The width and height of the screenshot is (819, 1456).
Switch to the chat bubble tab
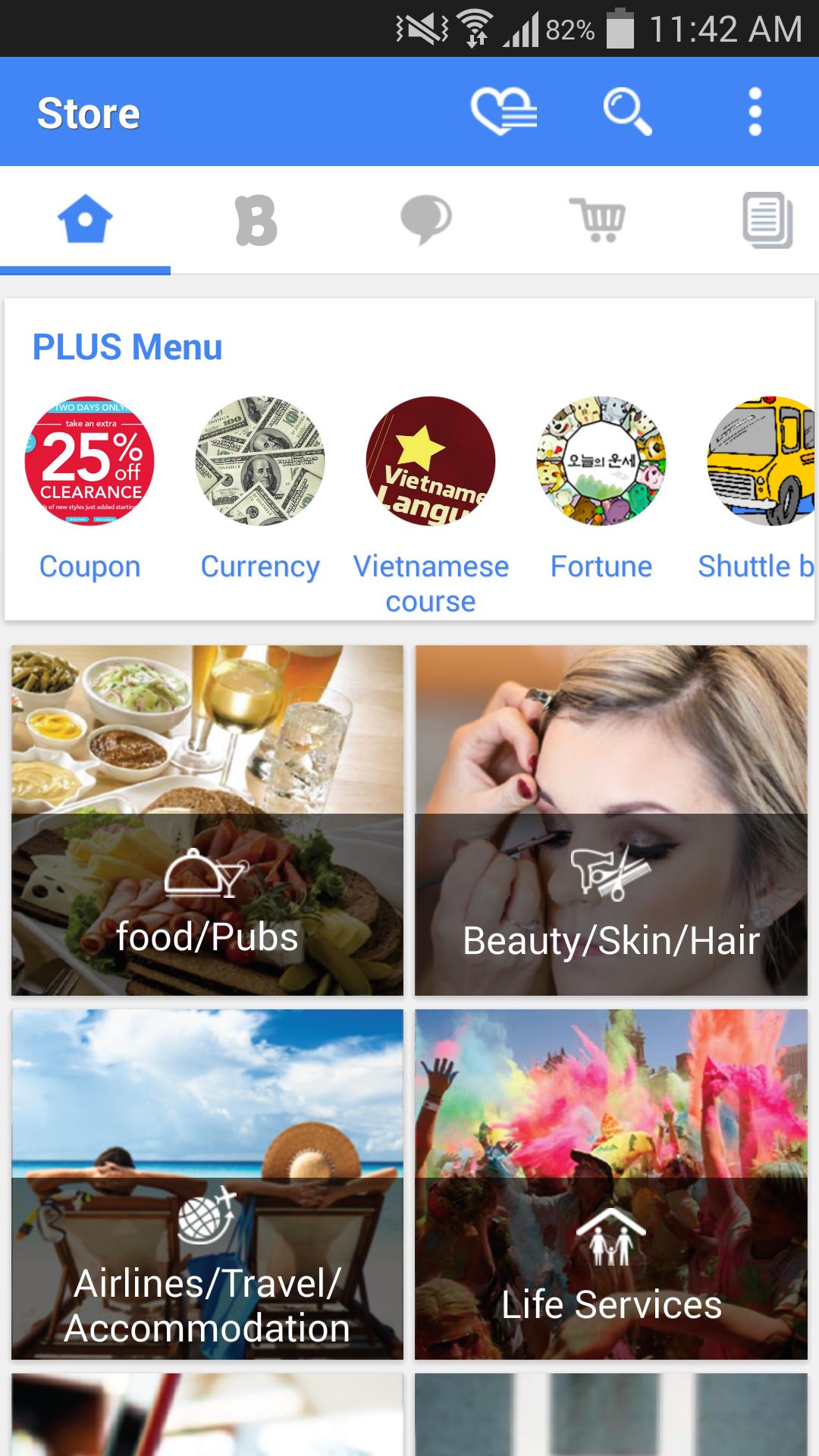pyautogui.click(x=426, y=220)
